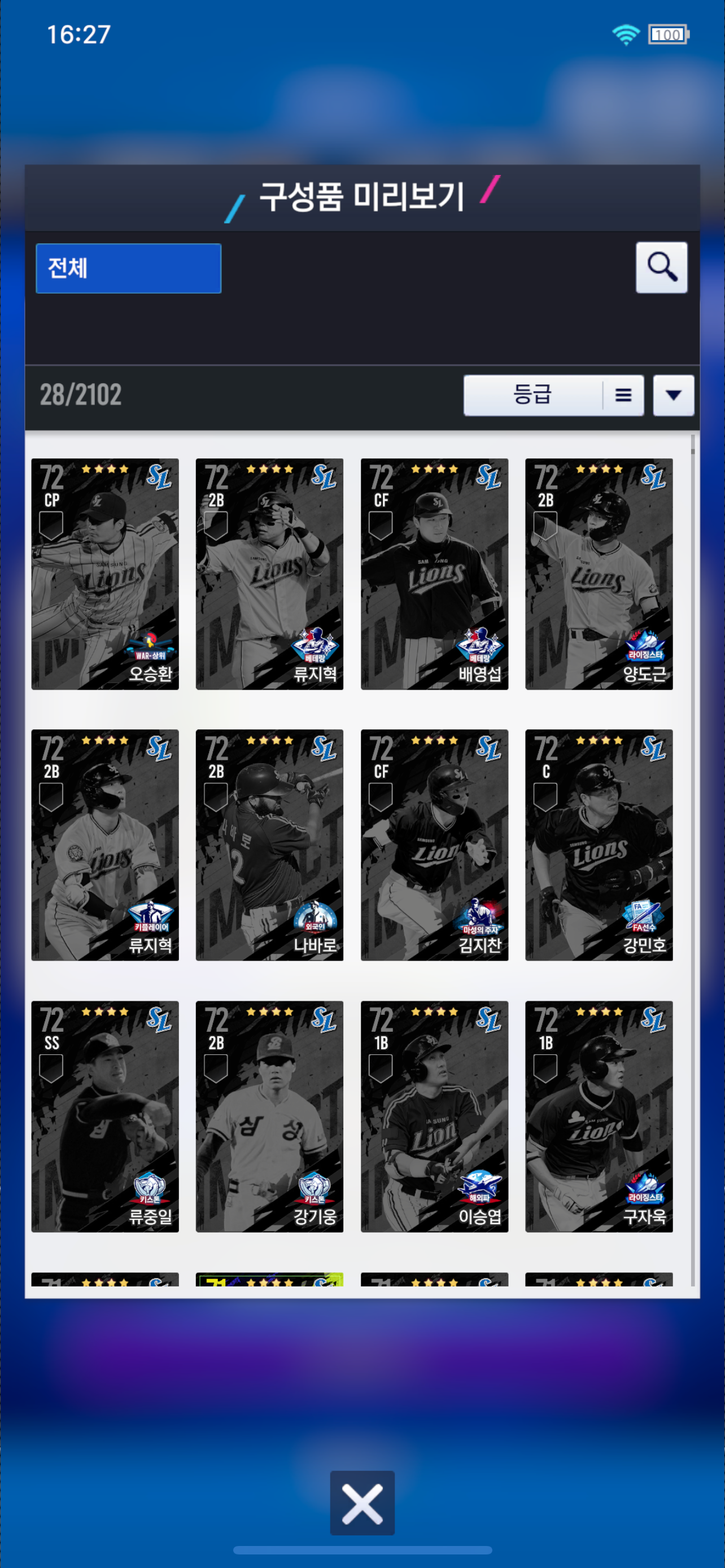Screen dimensions: 725x1568
Task: Open the 류중일 SS card
Action: click(x=106, y=1116)
